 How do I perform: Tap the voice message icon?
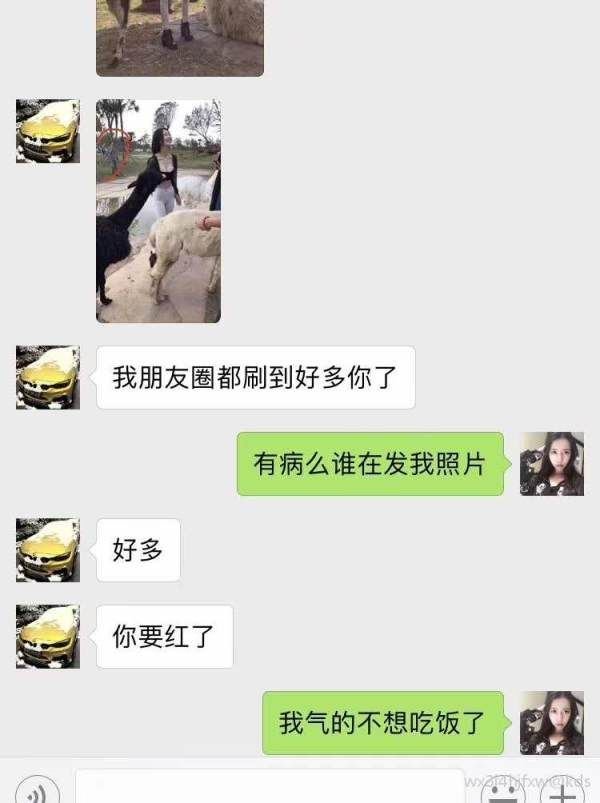pos(37,790)
